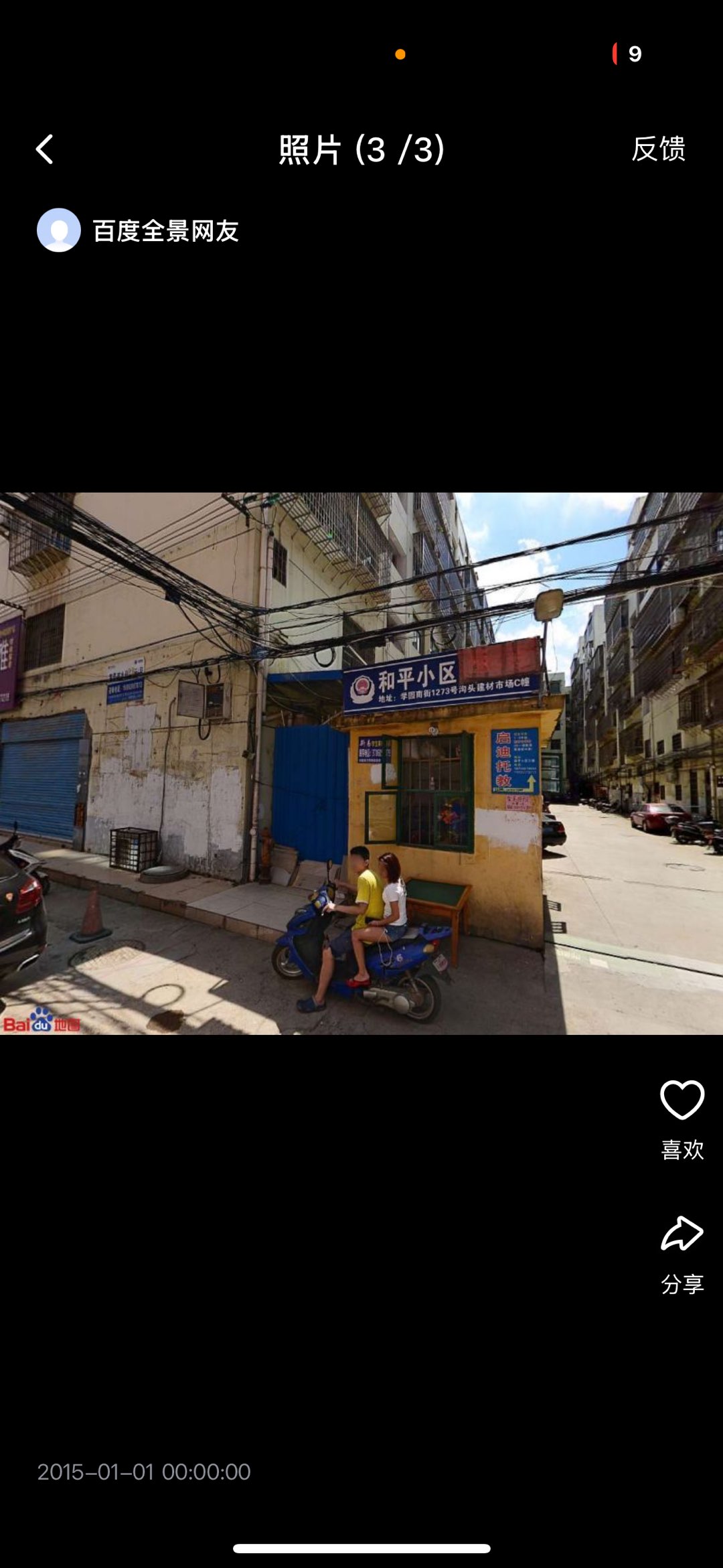Tap the street view photo
The height and width of the screenshot is (1568, 723).
361,764
